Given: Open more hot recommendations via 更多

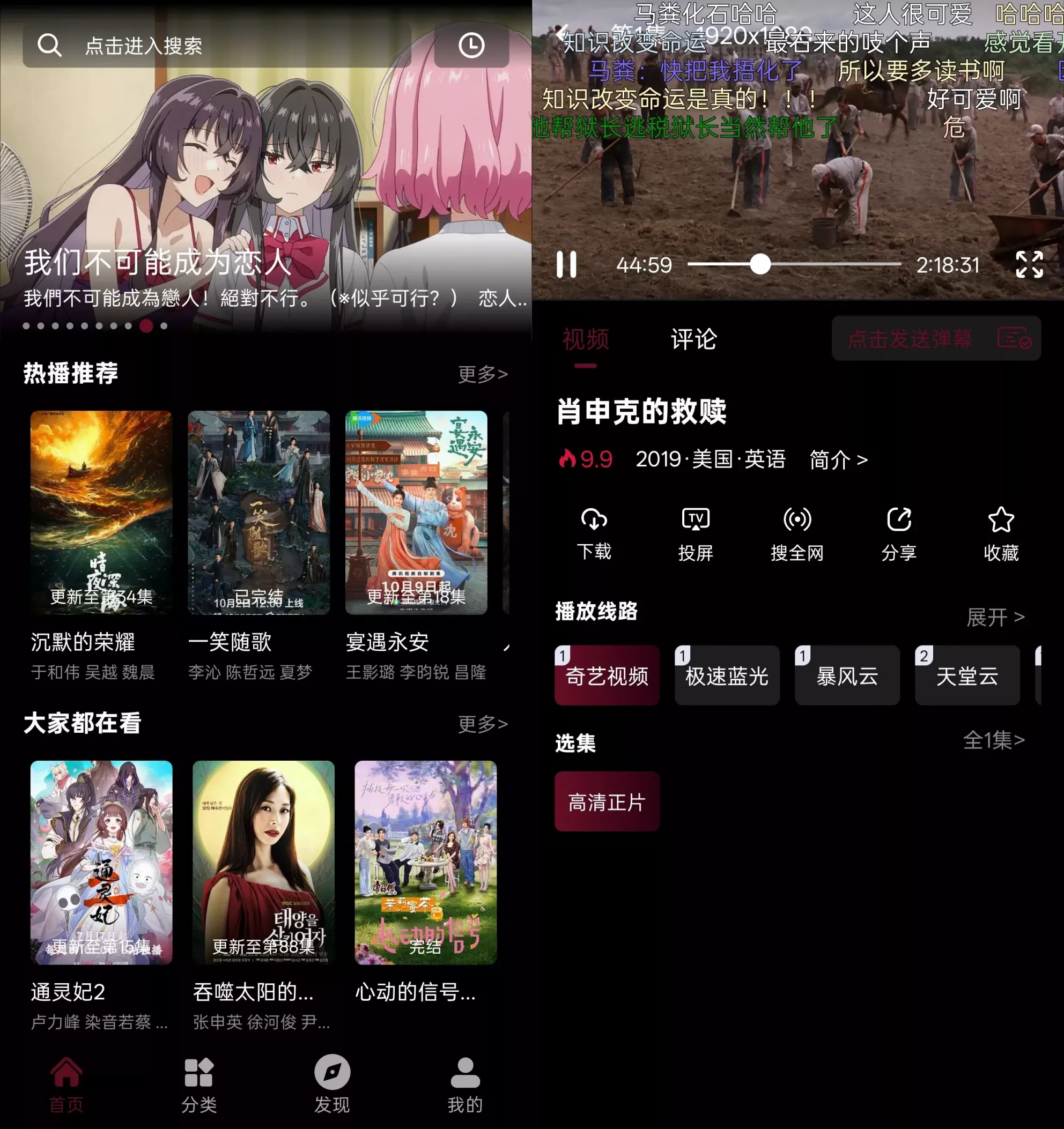Looking at the screenshot, I should click(x=483, y=374).
